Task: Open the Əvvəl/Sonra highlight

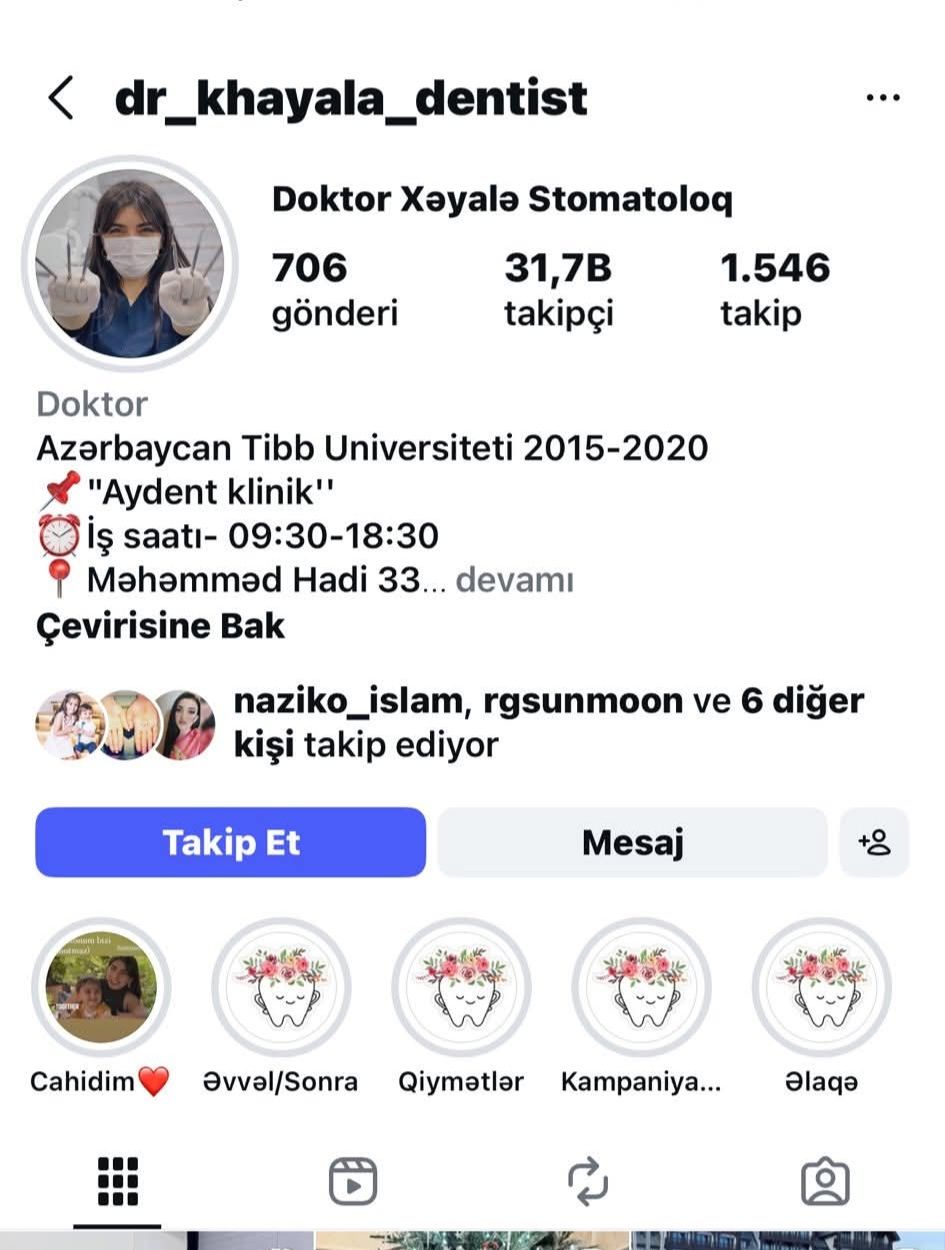Action: (281, 988)
